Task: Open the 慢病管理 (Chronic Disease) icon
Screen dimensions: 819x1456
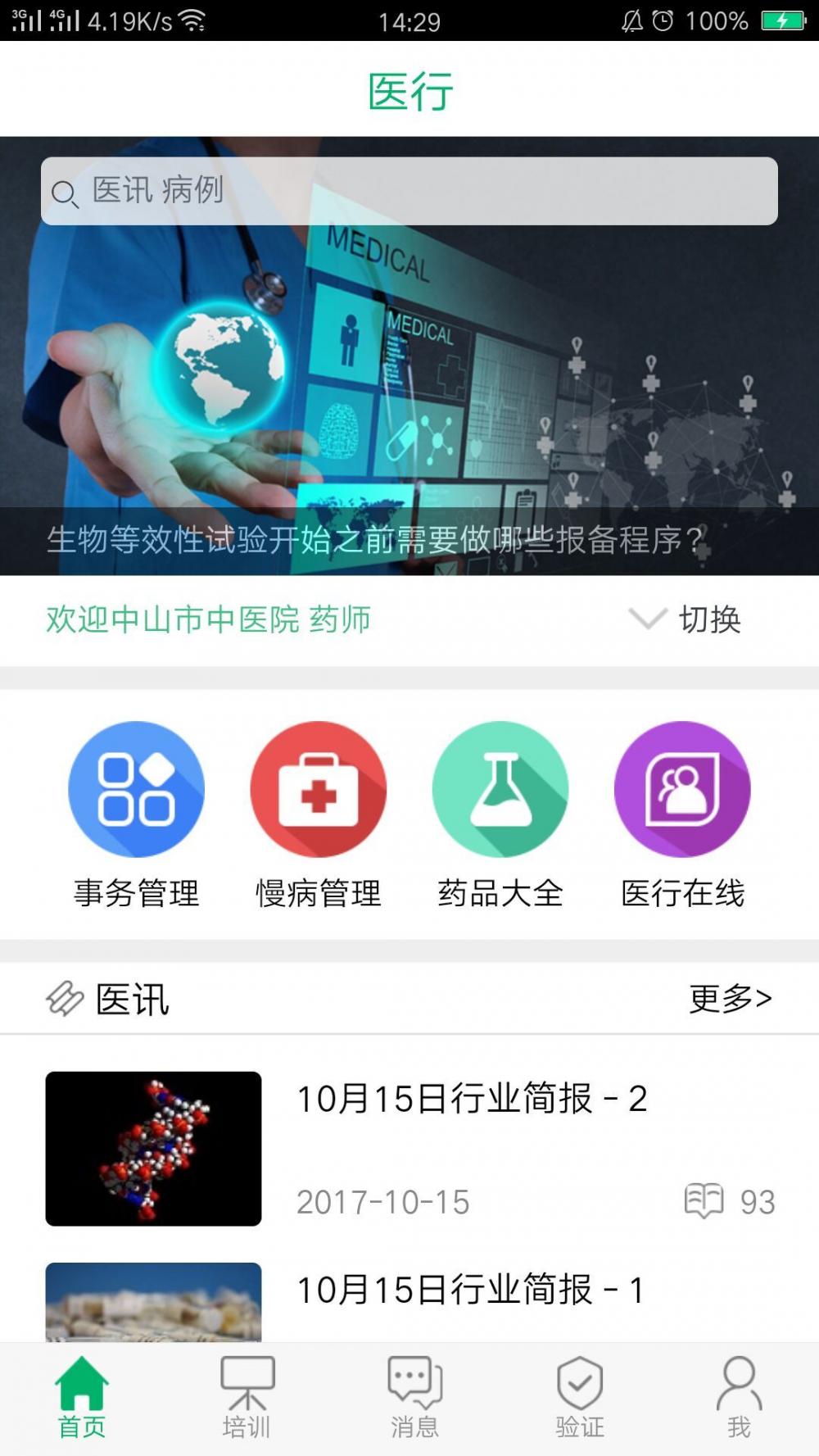Action: pos(319,787)
